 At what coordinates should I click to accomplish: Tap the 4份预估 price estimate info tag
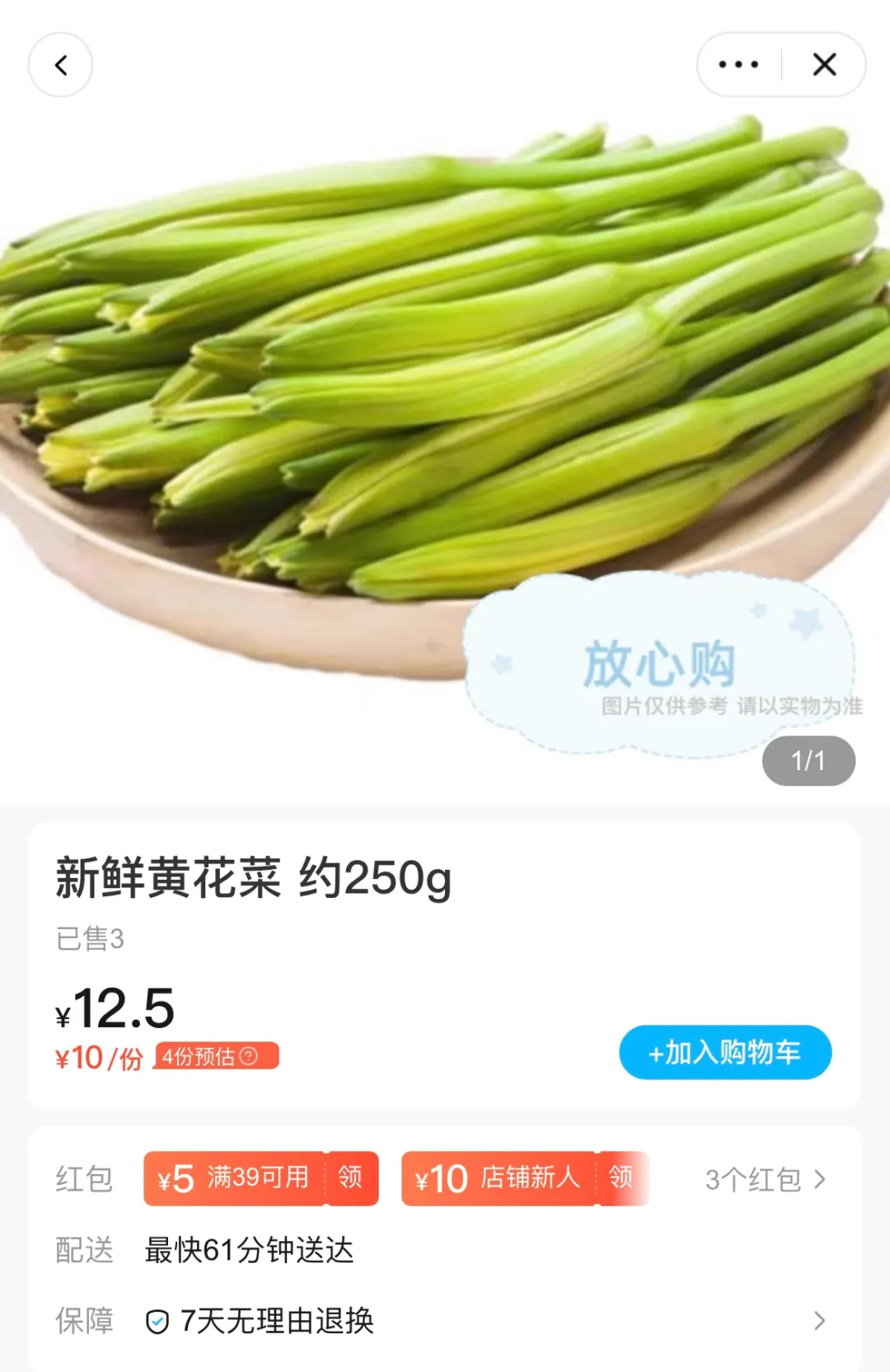pyautogui.click(x=217, y=1056)
